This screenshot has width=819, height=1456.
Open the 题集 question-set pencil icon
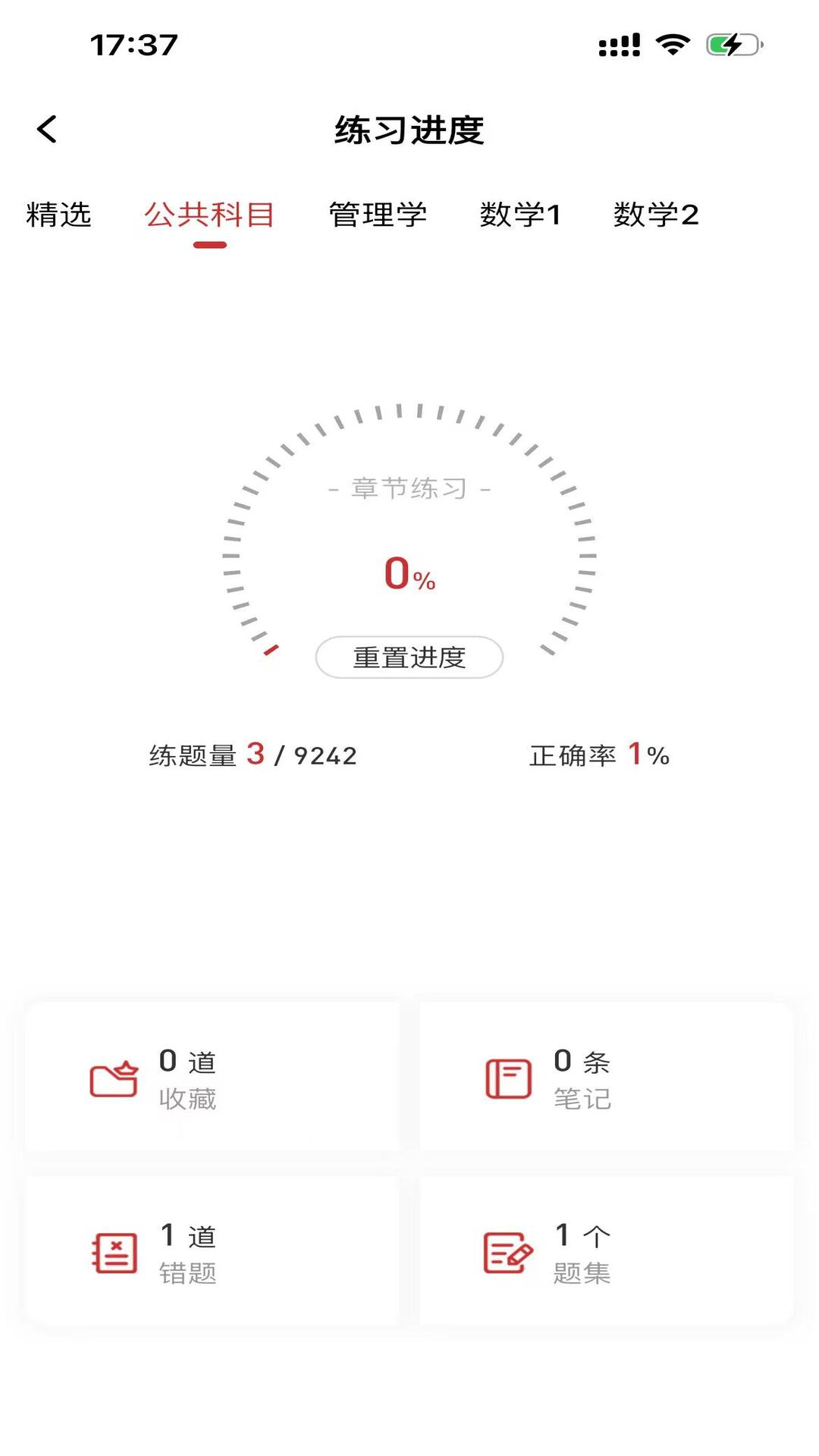click(507, 1251)
